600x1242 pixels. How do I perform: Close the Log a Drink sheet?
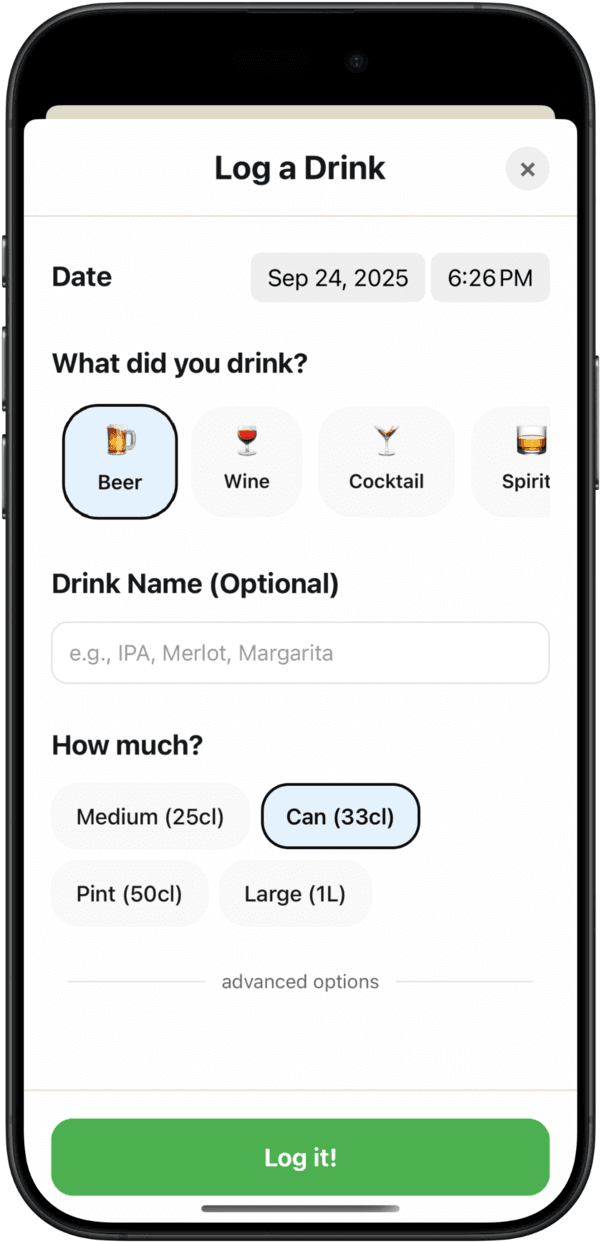[527, 169]
